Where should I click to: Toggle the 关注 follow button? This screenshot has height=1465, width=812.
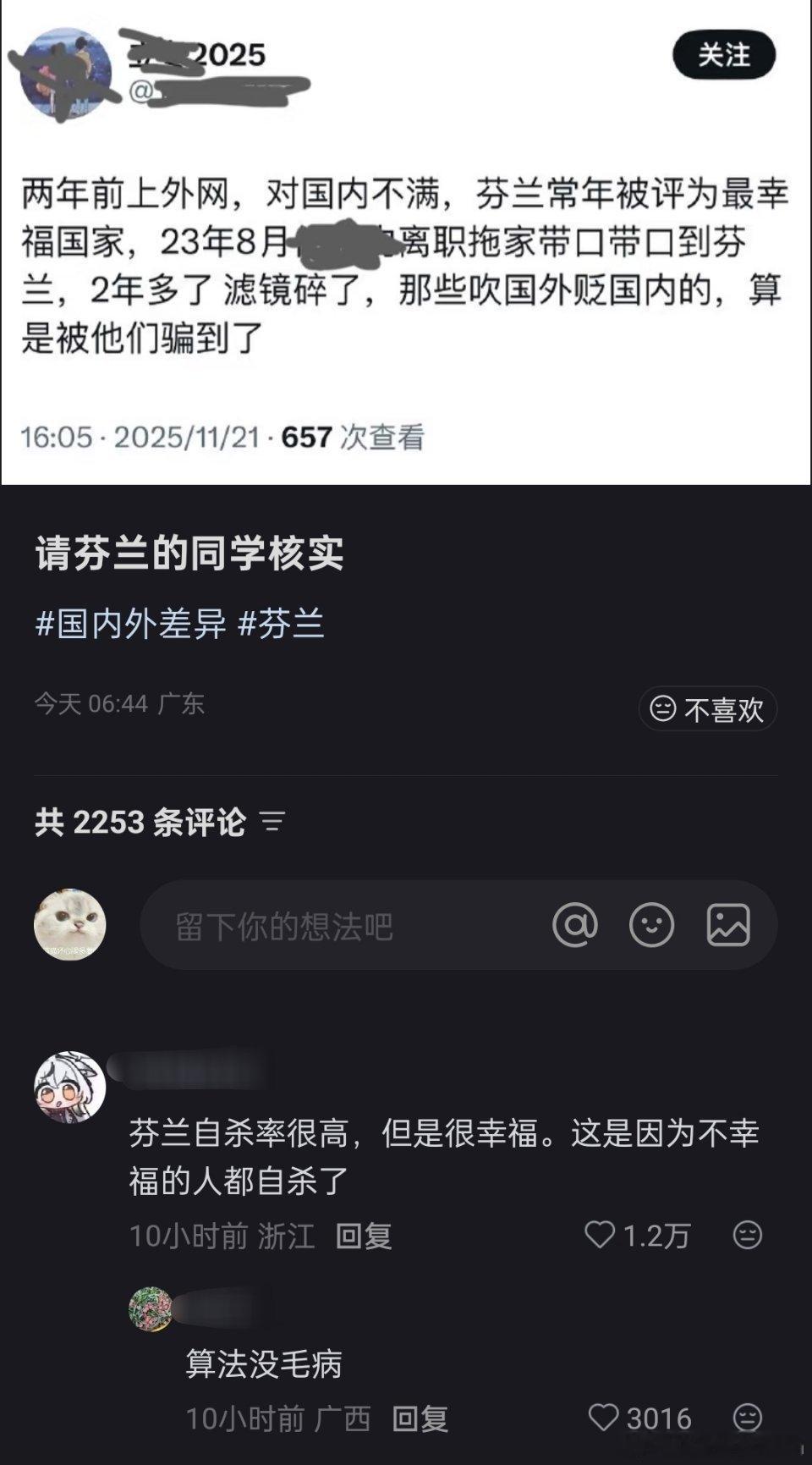click(x=723, y=52)
